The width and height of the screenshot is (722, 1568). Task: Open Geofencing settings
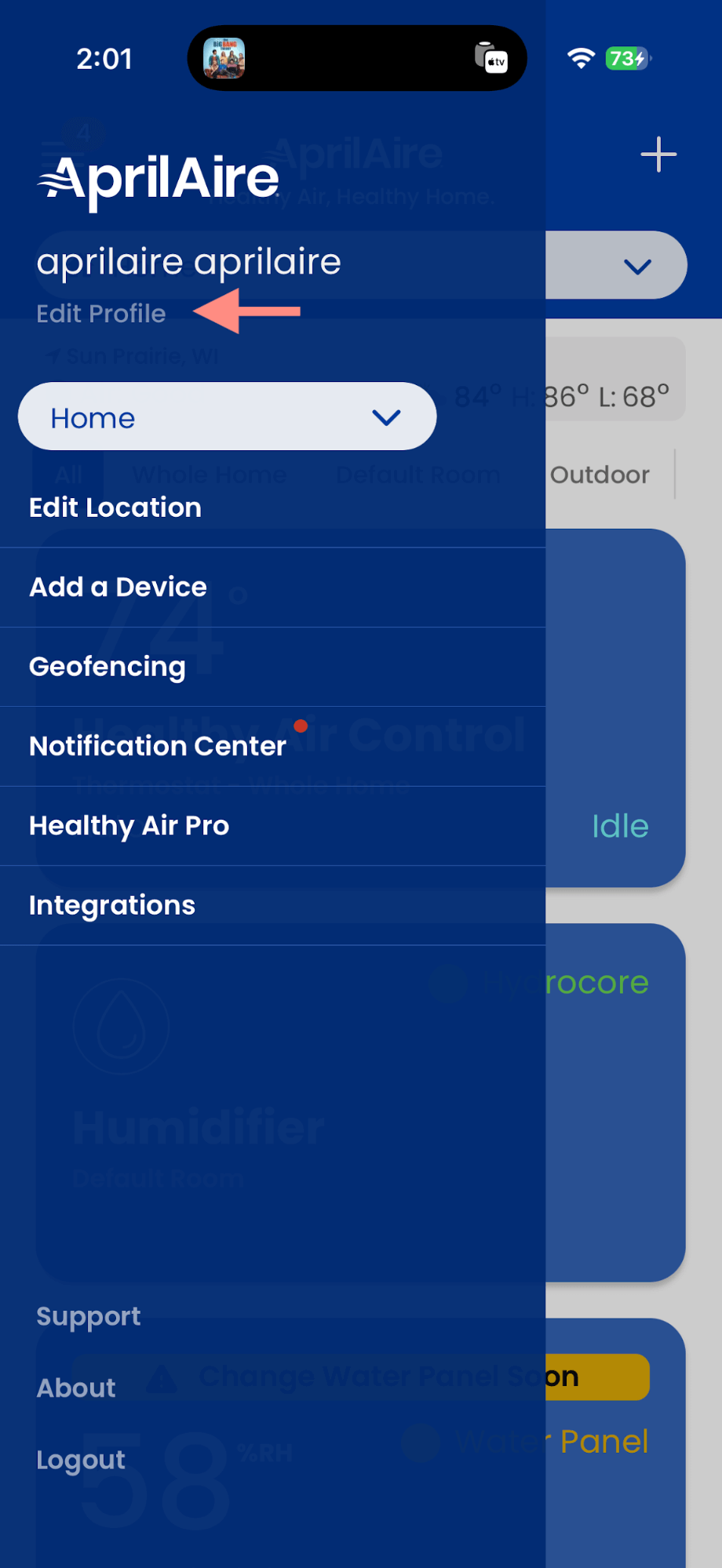(108, 667)
